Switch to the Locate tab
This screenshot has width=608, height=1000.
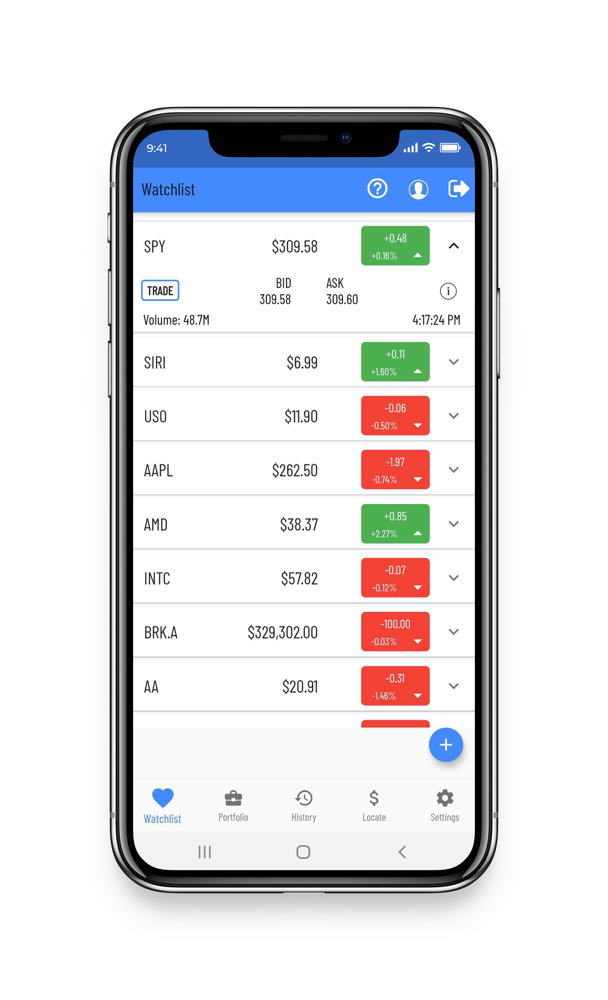[374, 805]
